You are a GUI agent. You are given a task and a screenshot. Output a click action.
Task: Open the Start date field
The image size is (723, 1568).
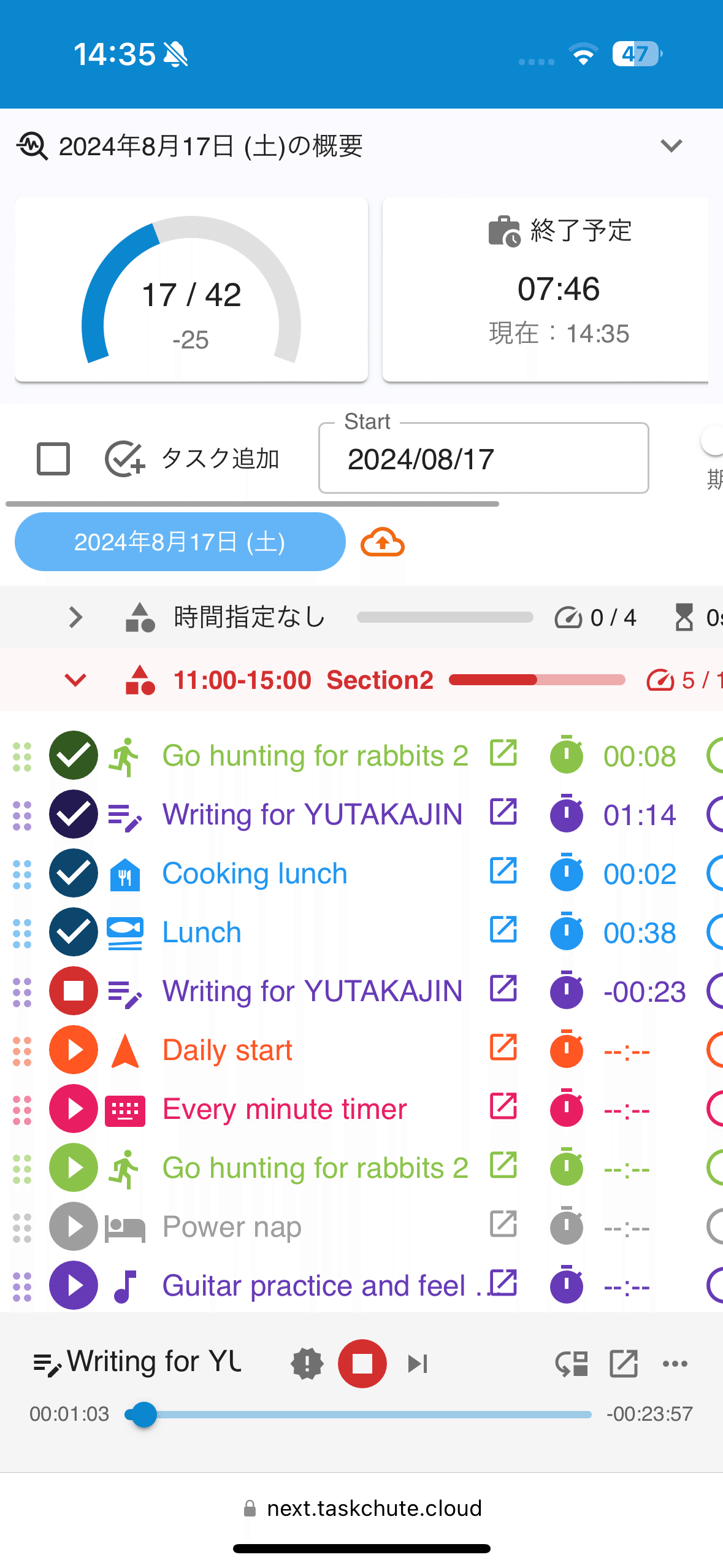[x=483, y=459]
